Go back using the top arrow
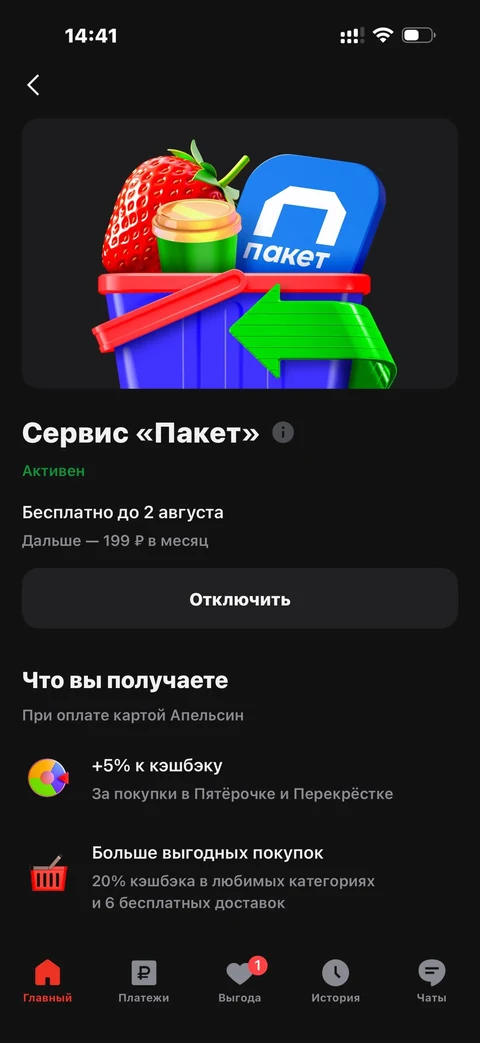The width and height of the screenshot is (480, 1043). click(33, 84)
